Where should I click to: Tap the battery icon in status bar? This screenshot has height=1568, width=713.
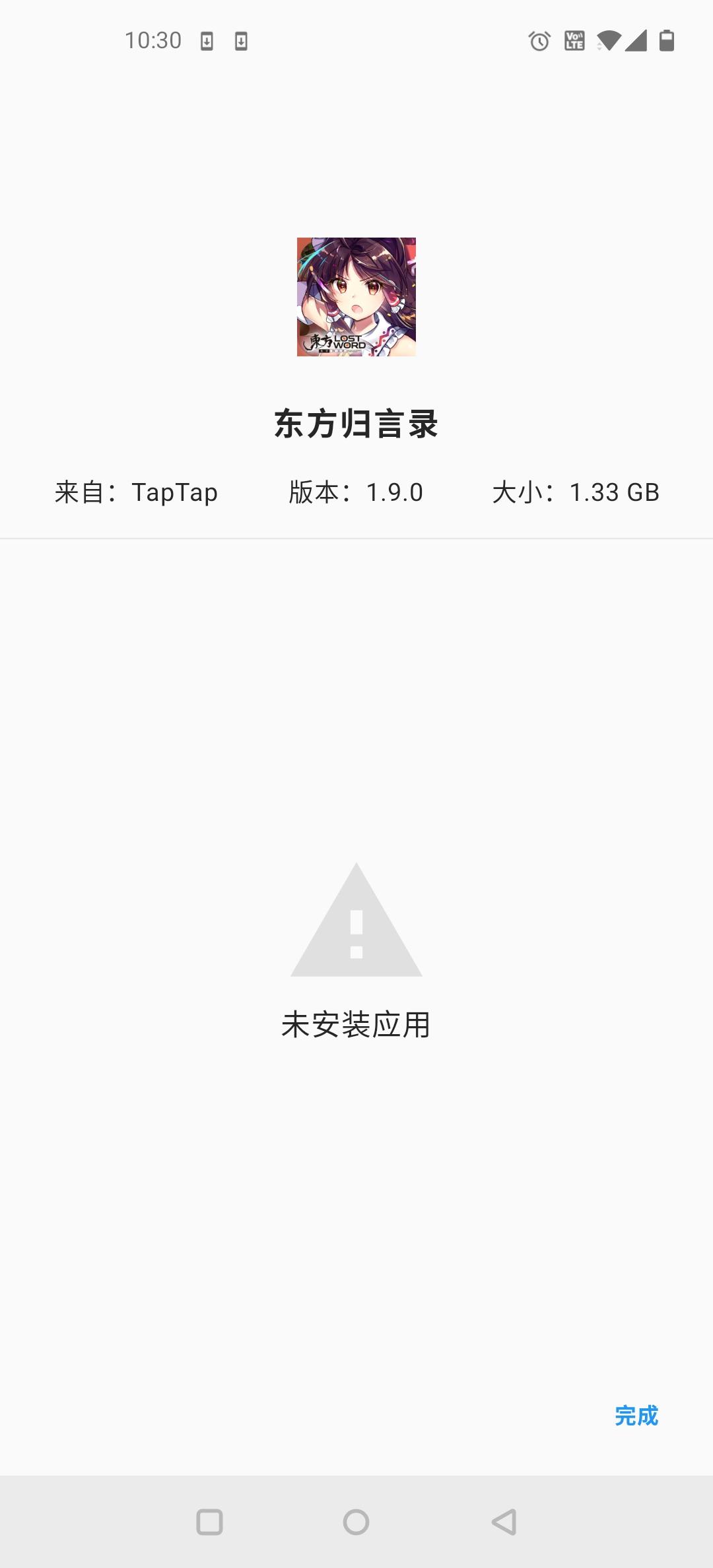point(665,41)
